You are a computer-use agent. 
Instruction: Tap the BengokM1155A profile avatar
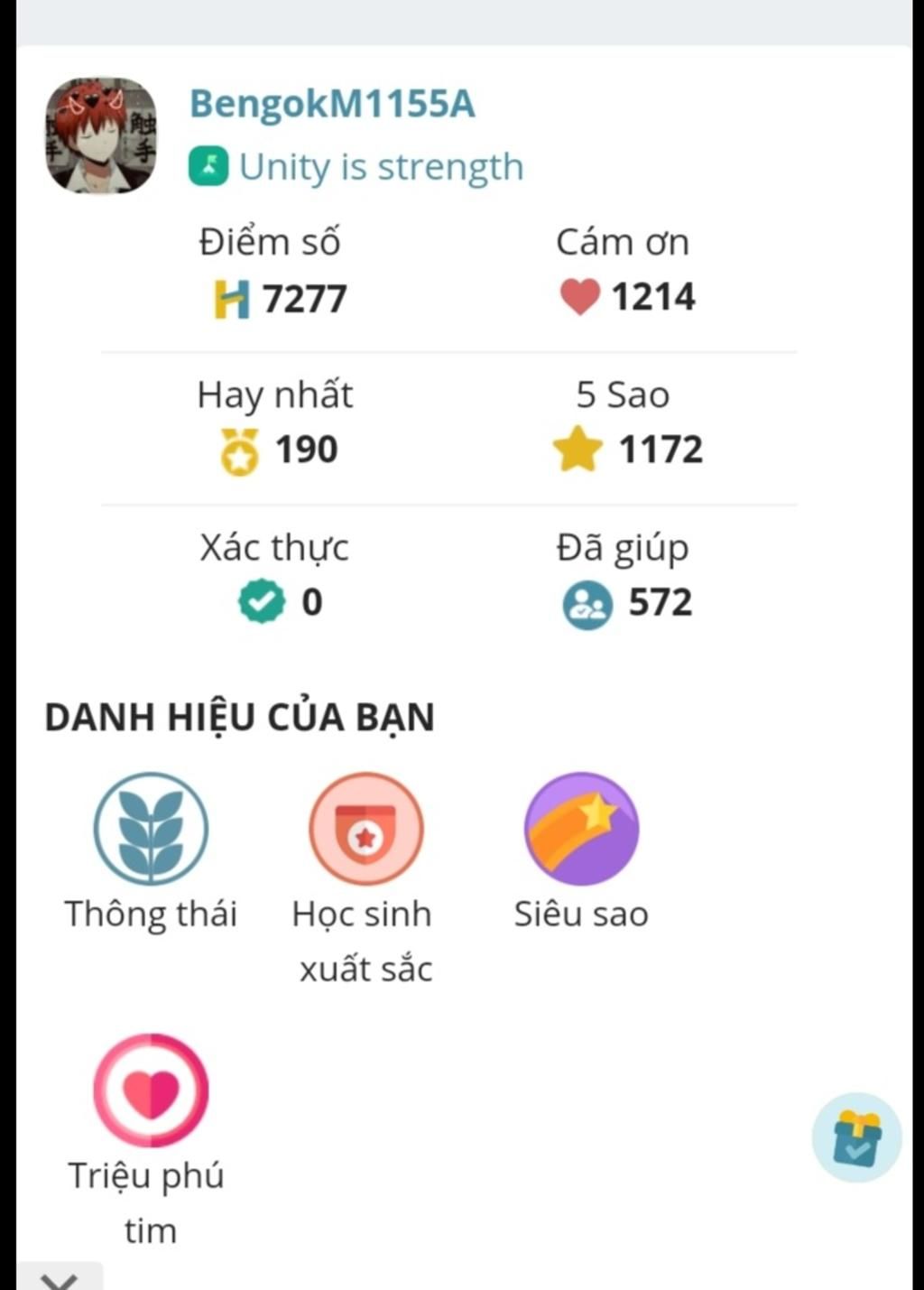point(101,135)
